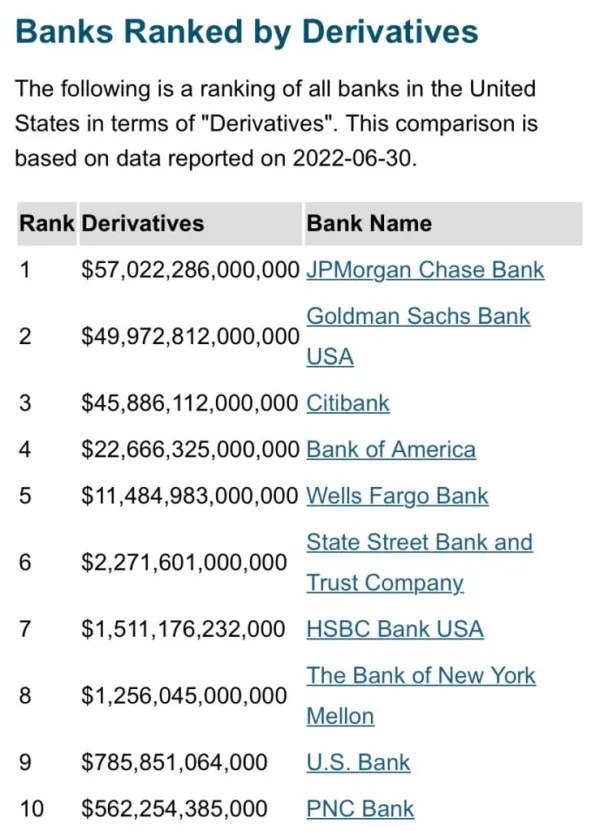
Task: Open the Bank of America link
Action: 391,450
